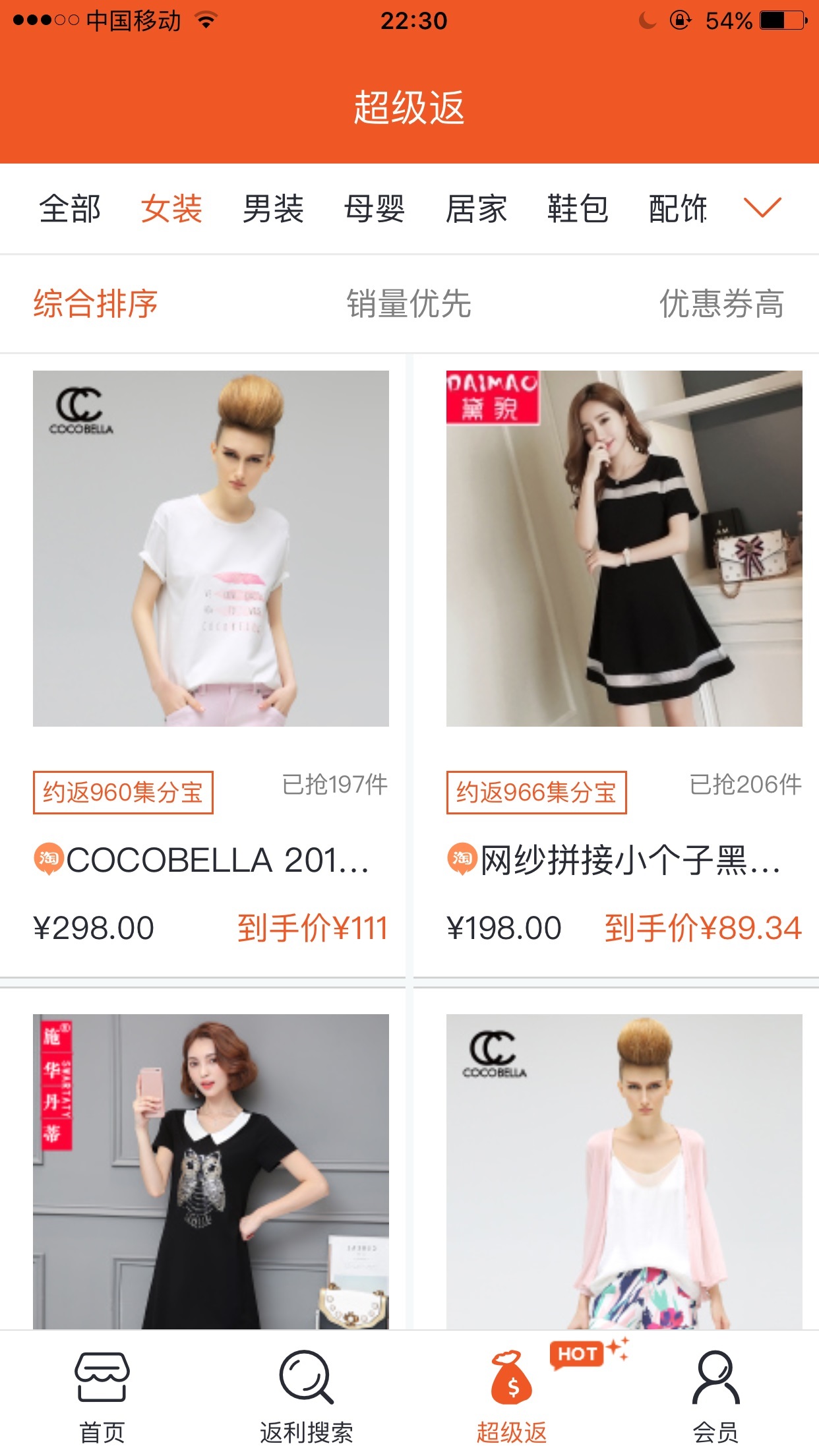This screenshot has width=819, height=1456.
Task: Sort products by 销量优先
Action: click(409, 304)
